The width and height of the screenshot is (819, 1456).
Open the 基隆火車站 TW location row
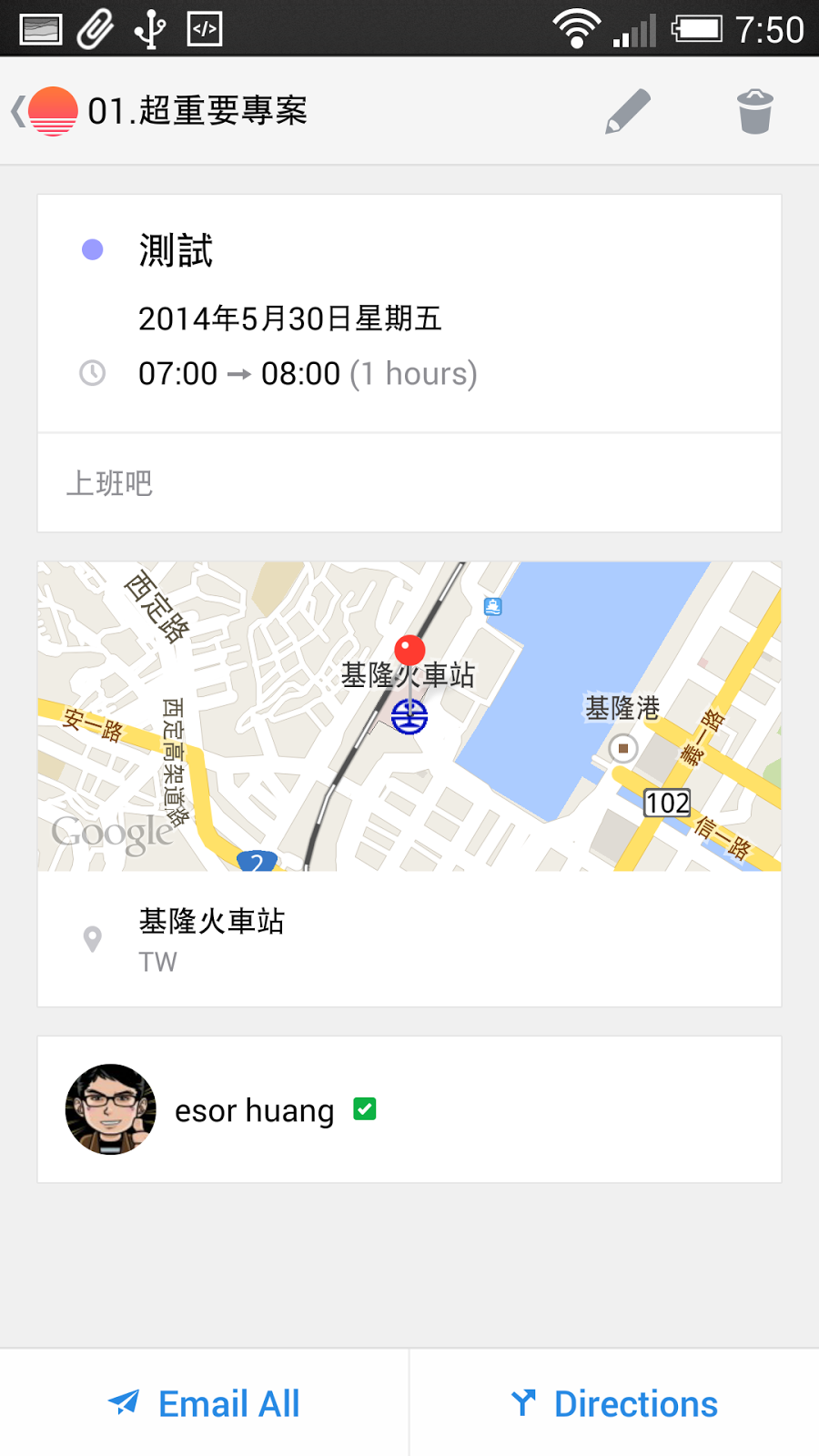pos(409,939)
